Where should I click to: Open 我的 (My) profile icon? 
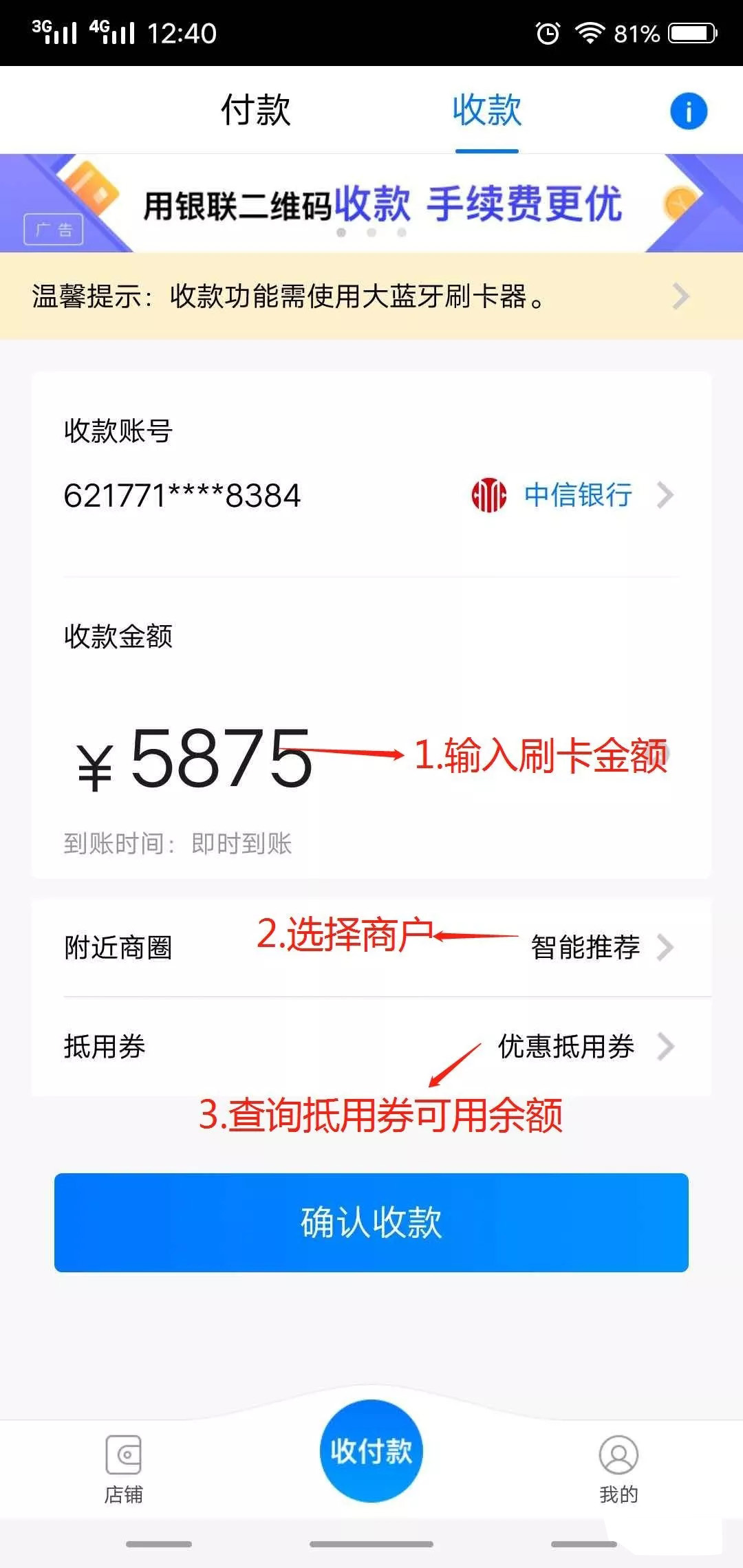[x=618, y=1458]
